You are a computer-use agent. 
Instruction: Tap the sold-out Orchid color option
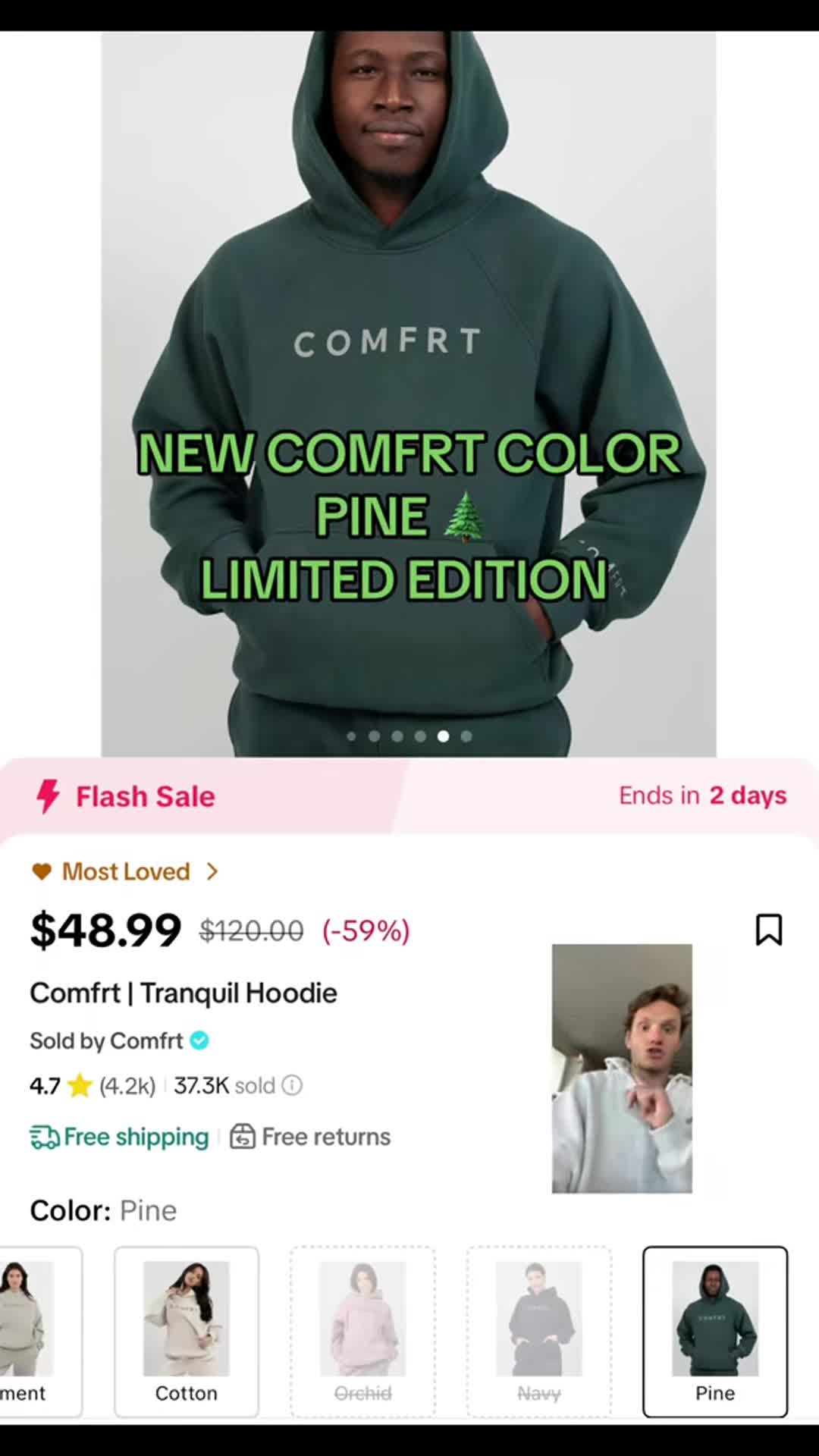tap(362, 1331)
